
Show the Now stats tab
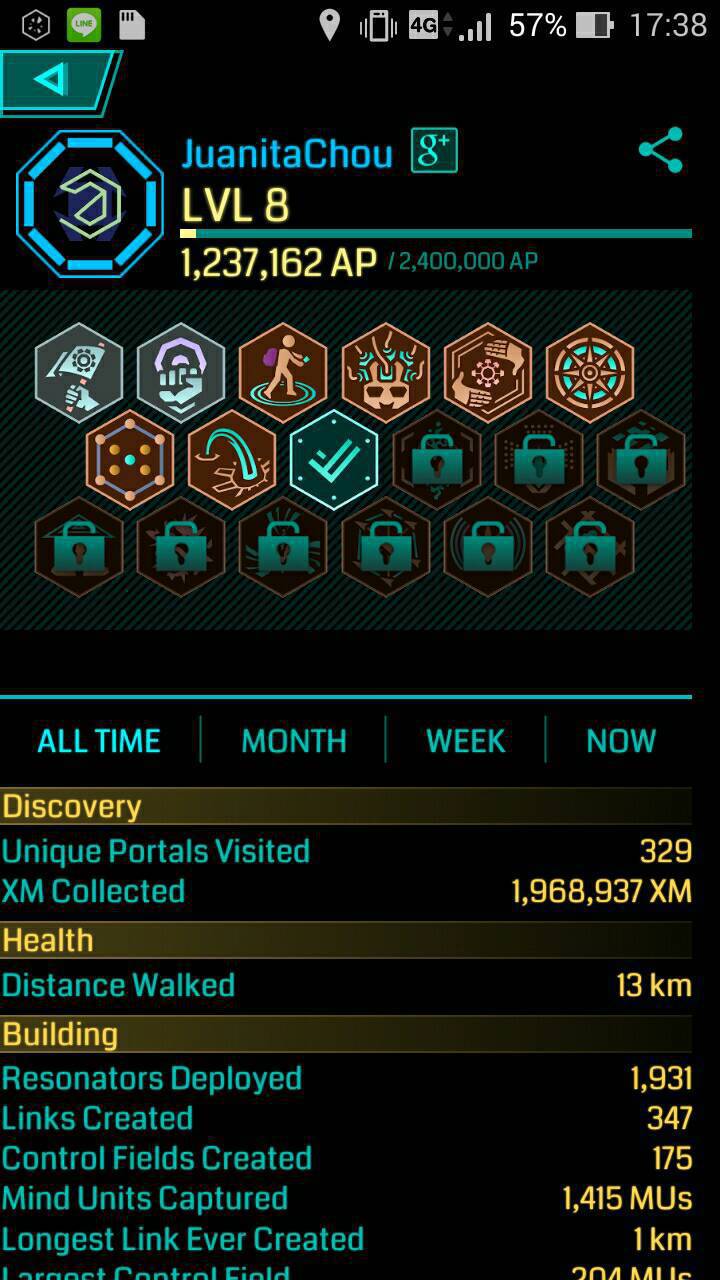point(621,741)
